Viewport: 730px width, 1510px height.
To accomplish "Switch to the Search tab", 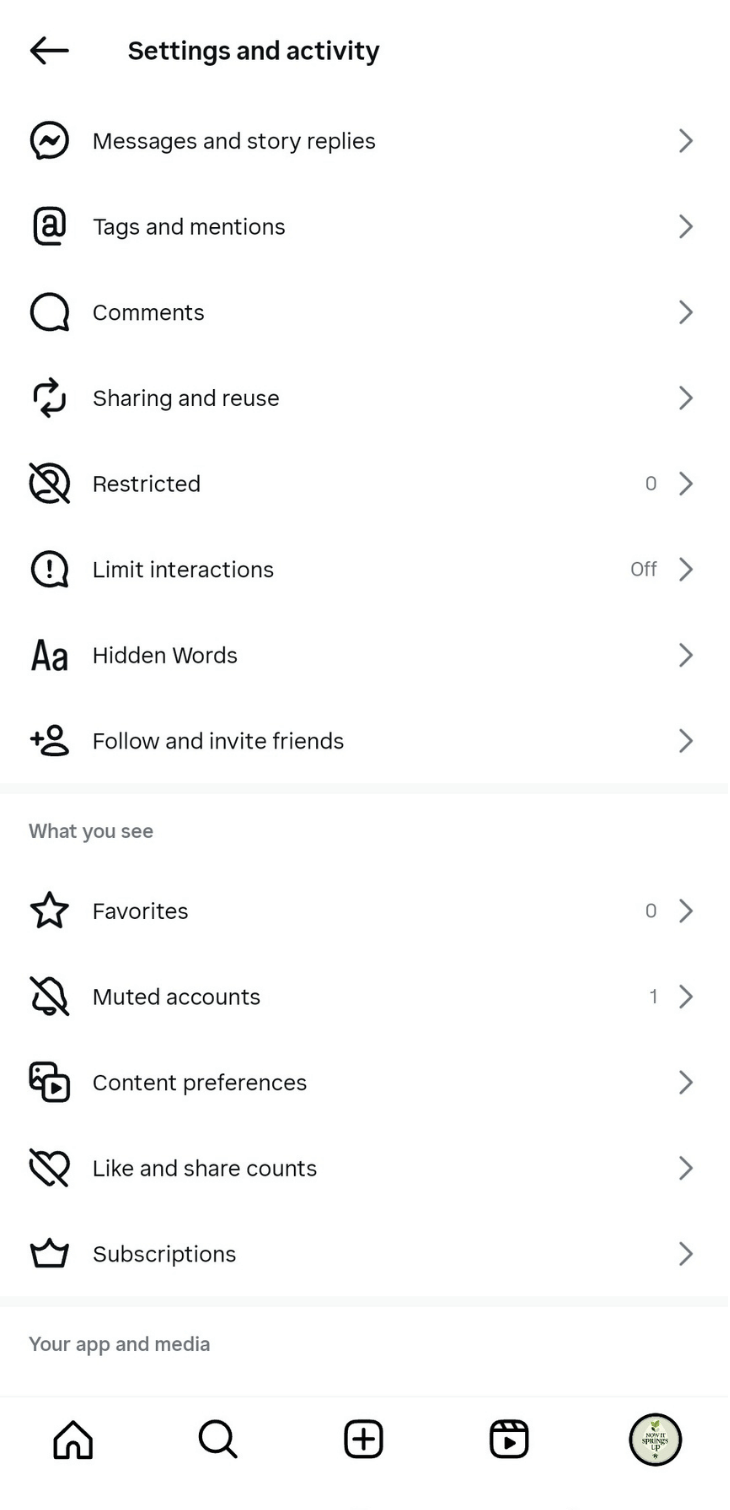I will 217,1440.
